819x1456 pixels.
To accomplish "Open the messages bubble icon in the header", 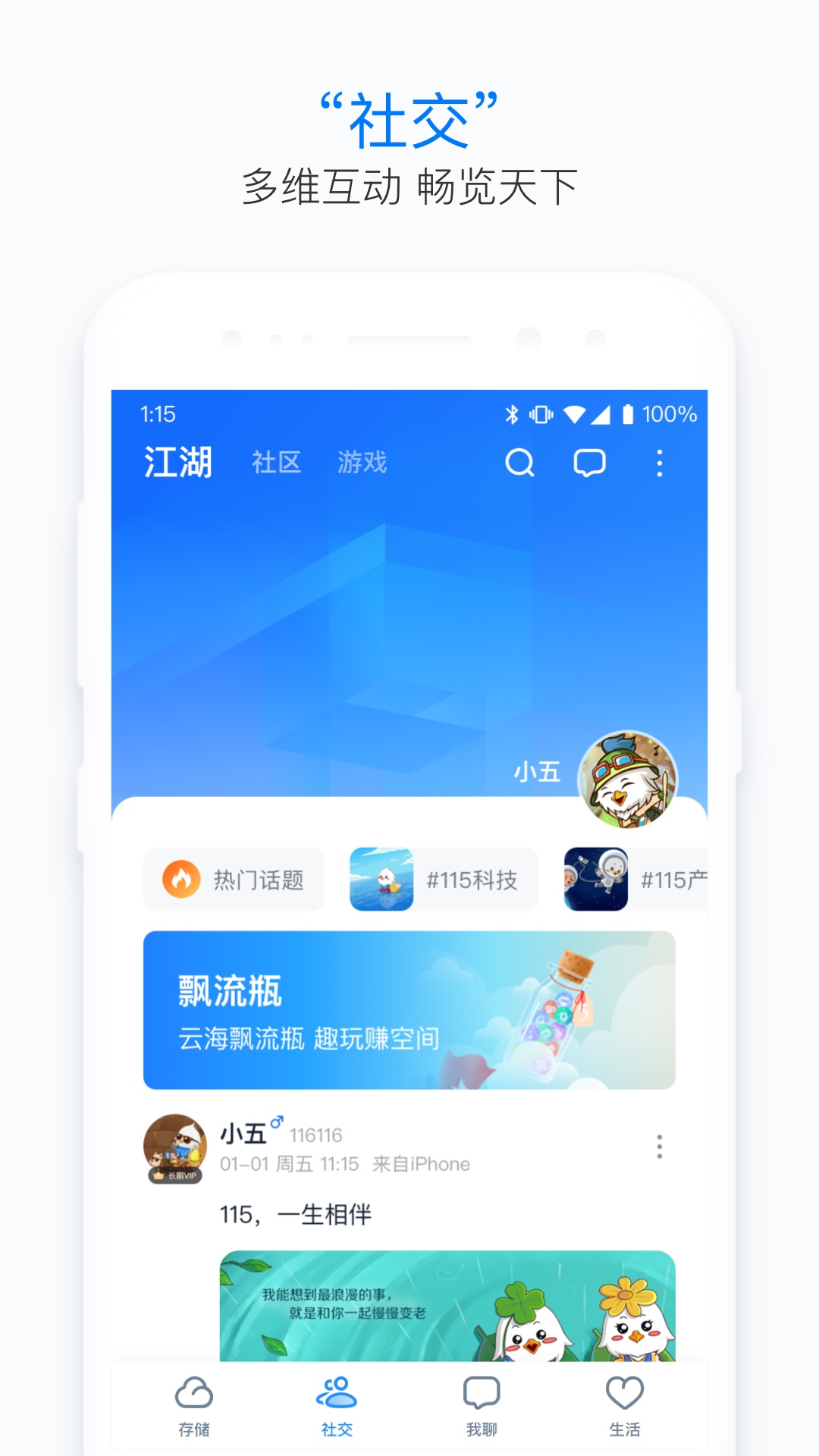I will 591,463.
